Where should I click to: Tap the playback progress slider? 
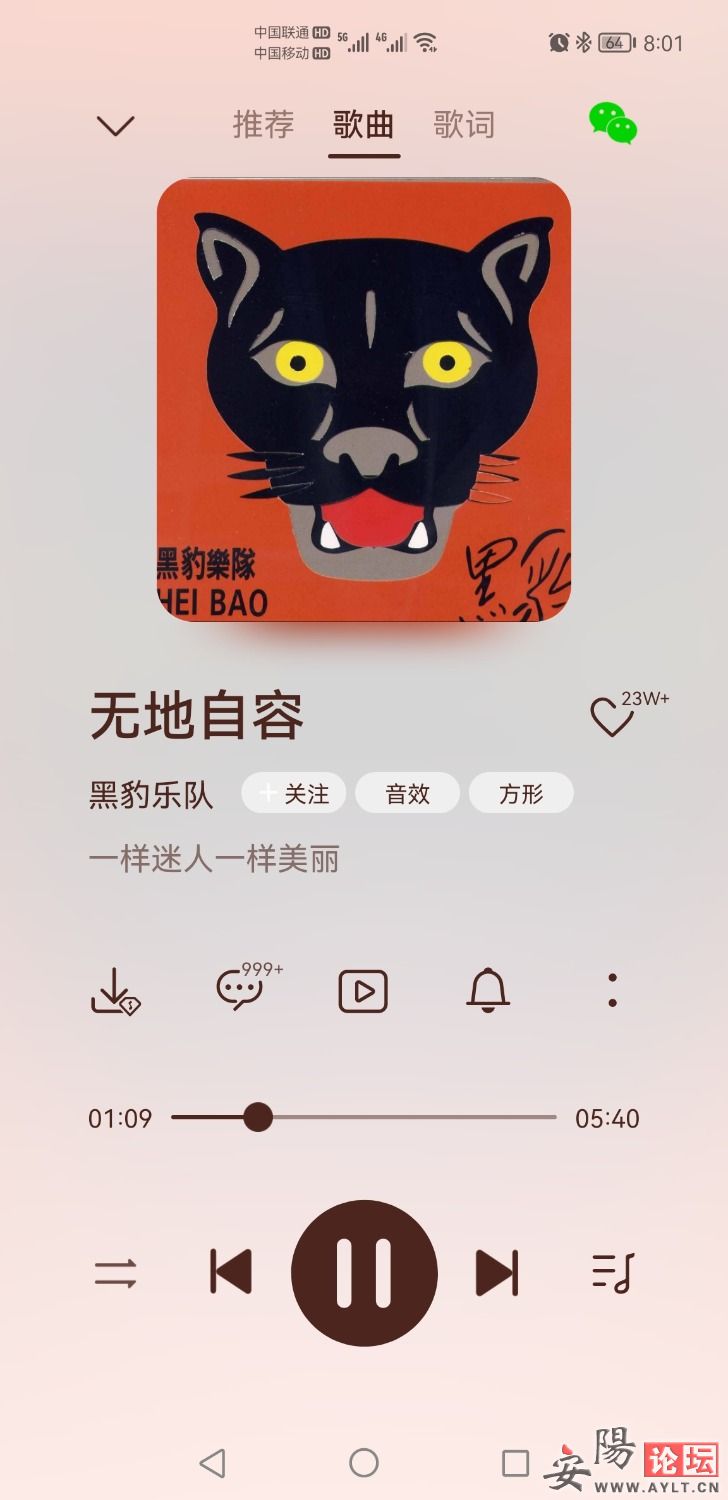coord(364,1117)
